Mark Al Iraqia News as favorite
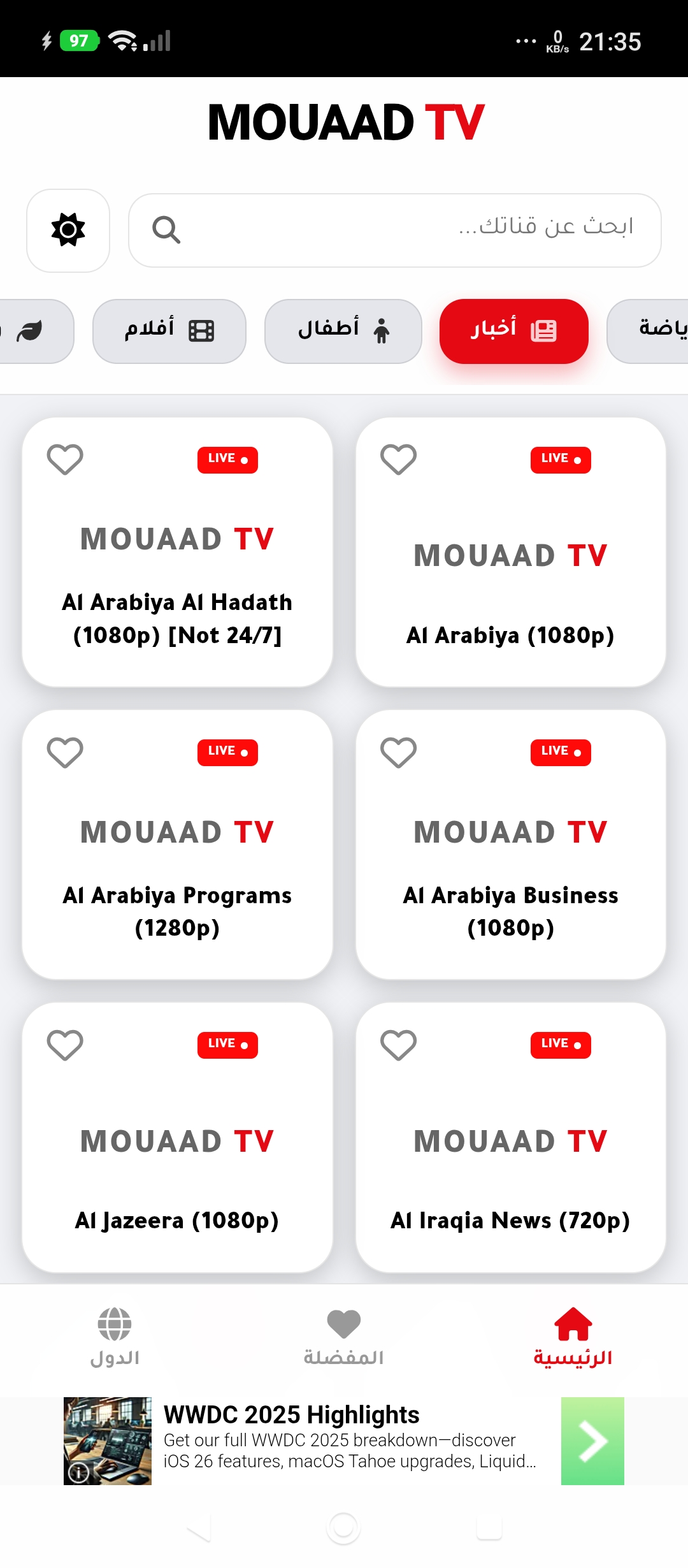 [398, 1045]
